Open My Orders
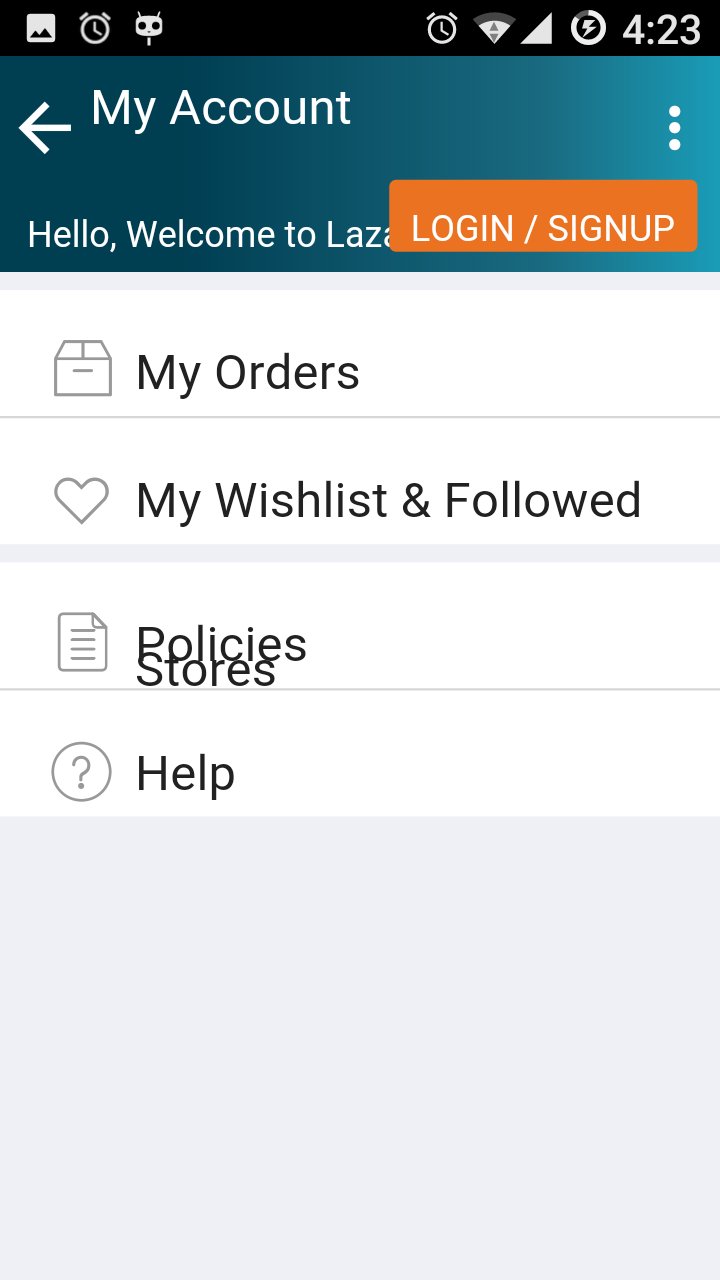Image resolution: width=720 pixels, height=1280 pixels. coord(248,371)
